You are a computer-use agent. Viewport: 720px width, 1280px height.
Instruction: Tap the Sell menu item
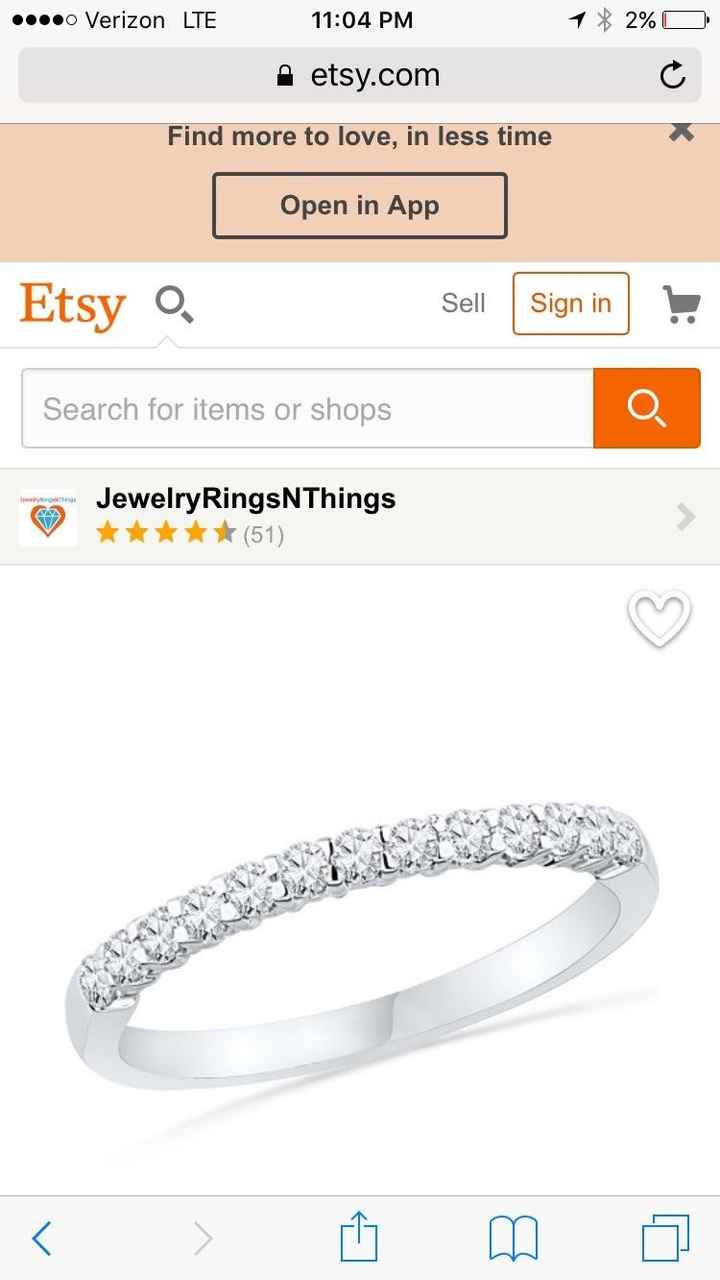pyautogui.click(x=463, y=303)
